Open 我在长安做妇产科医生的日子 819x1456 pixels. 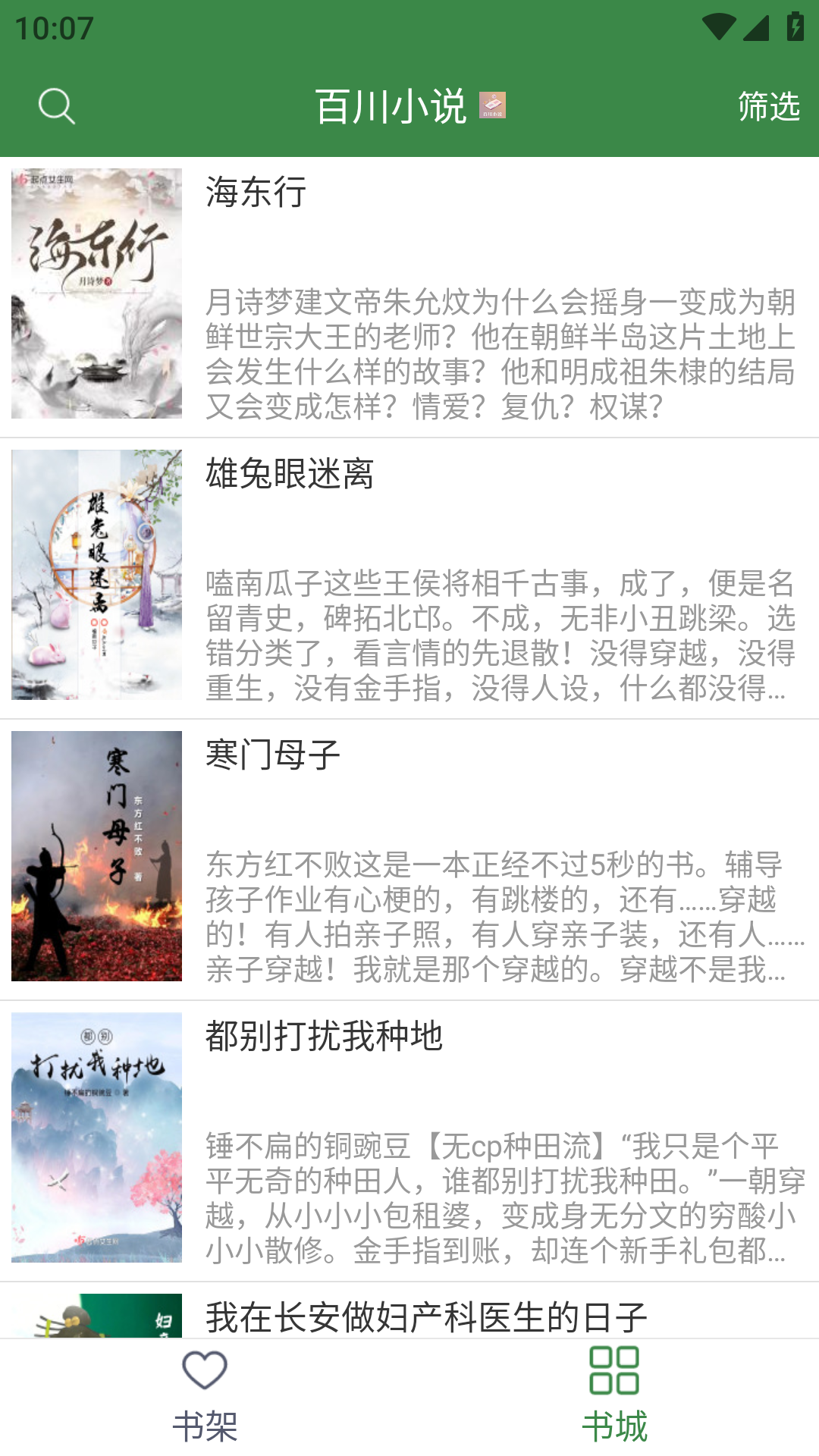coord(426,1316)
